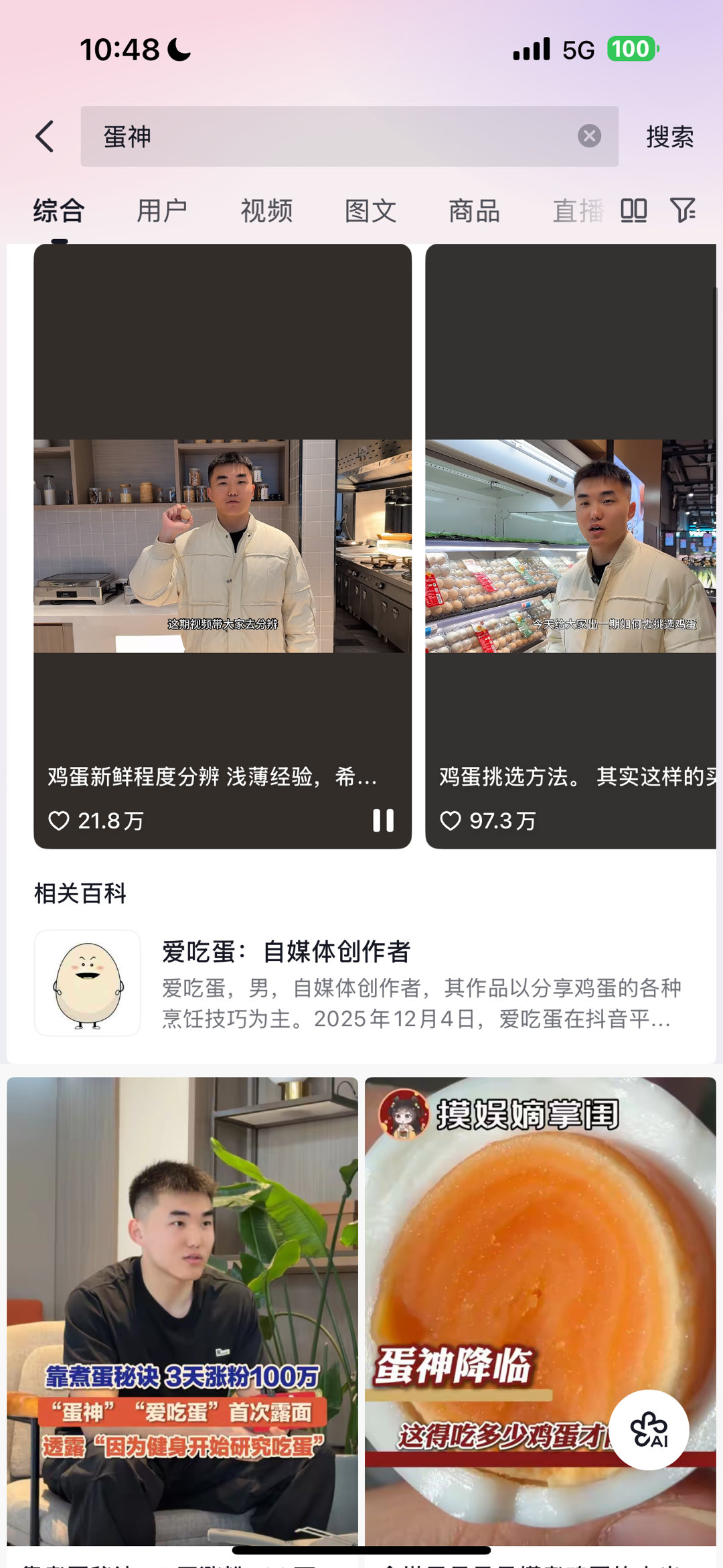Go back from the search results
This screenshot has width=723, height=1568.
[45, 137]
